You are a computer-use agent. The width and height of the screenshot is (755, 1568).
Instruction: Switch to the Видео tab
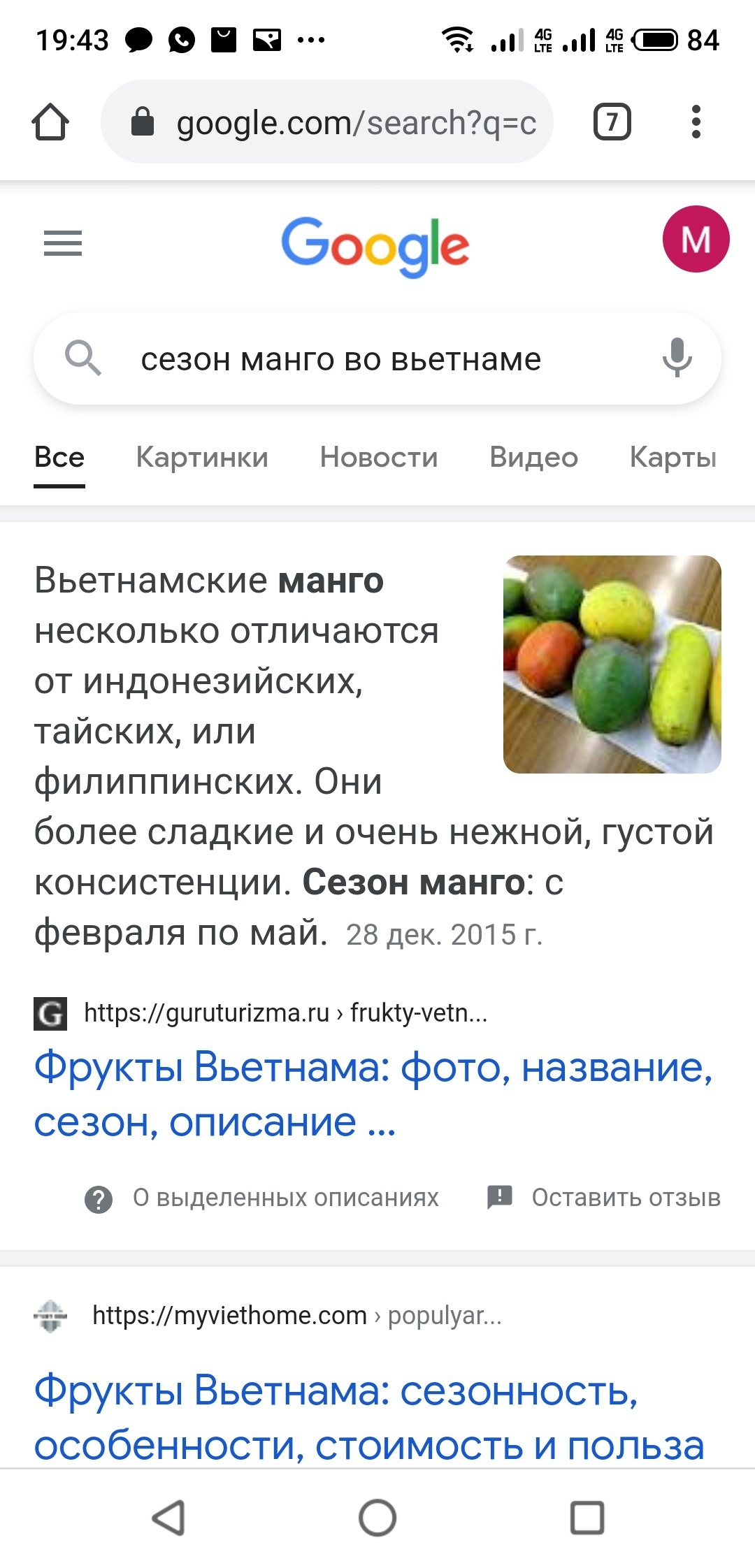tap(533, 457)
